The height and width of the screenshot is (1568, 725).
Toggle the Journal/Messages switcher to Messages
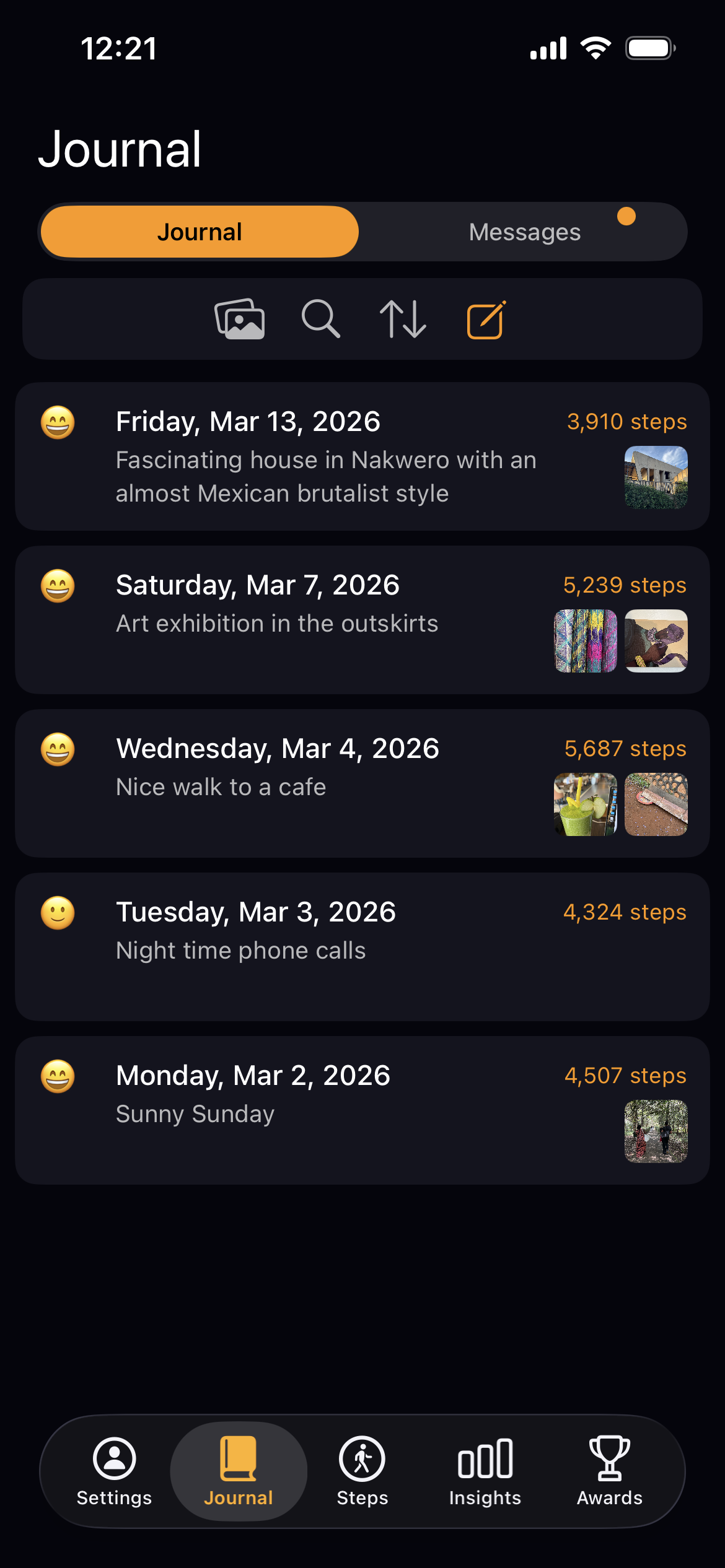524,231
